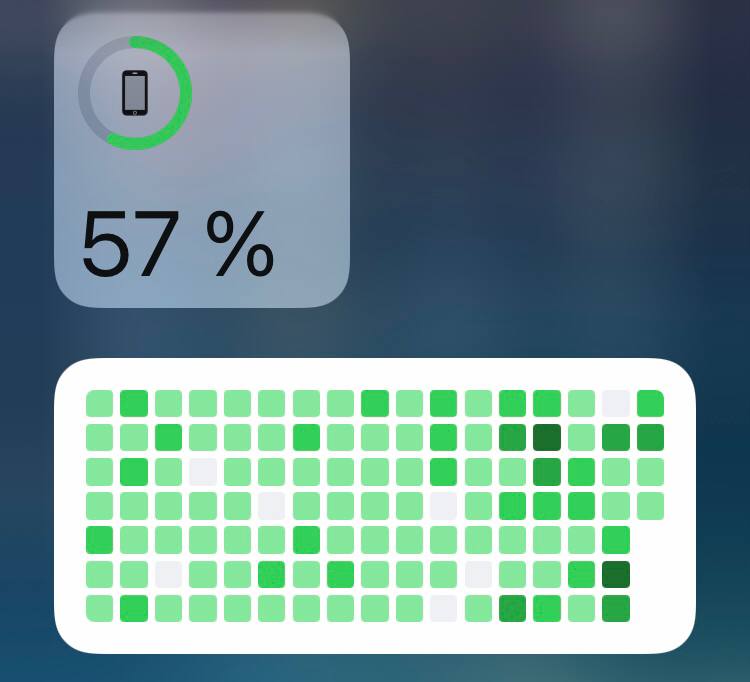Open the green contribution graph widget

[374, 505]
